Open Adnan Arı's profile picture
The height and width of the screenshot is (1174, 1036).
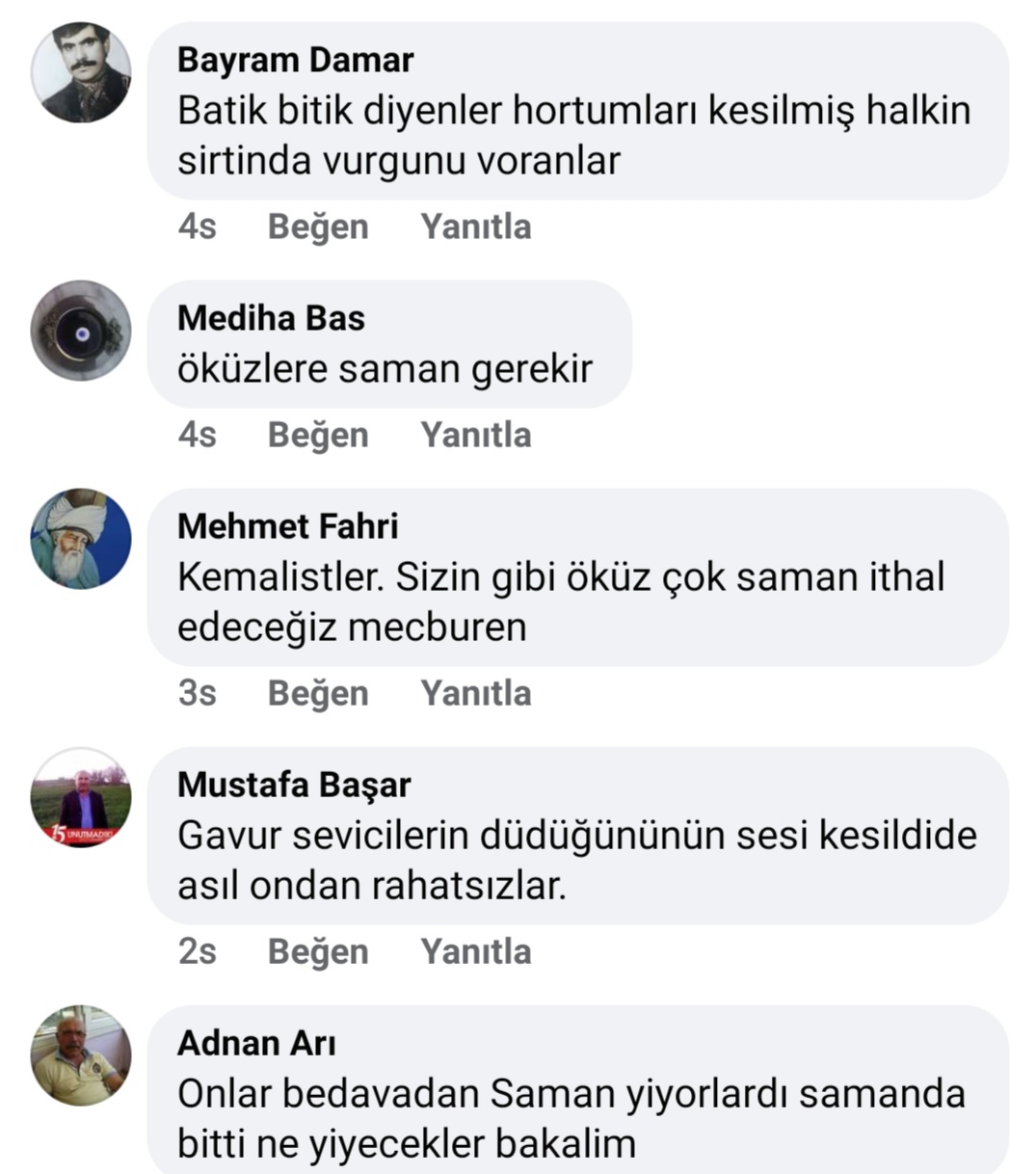[81, 1055]
